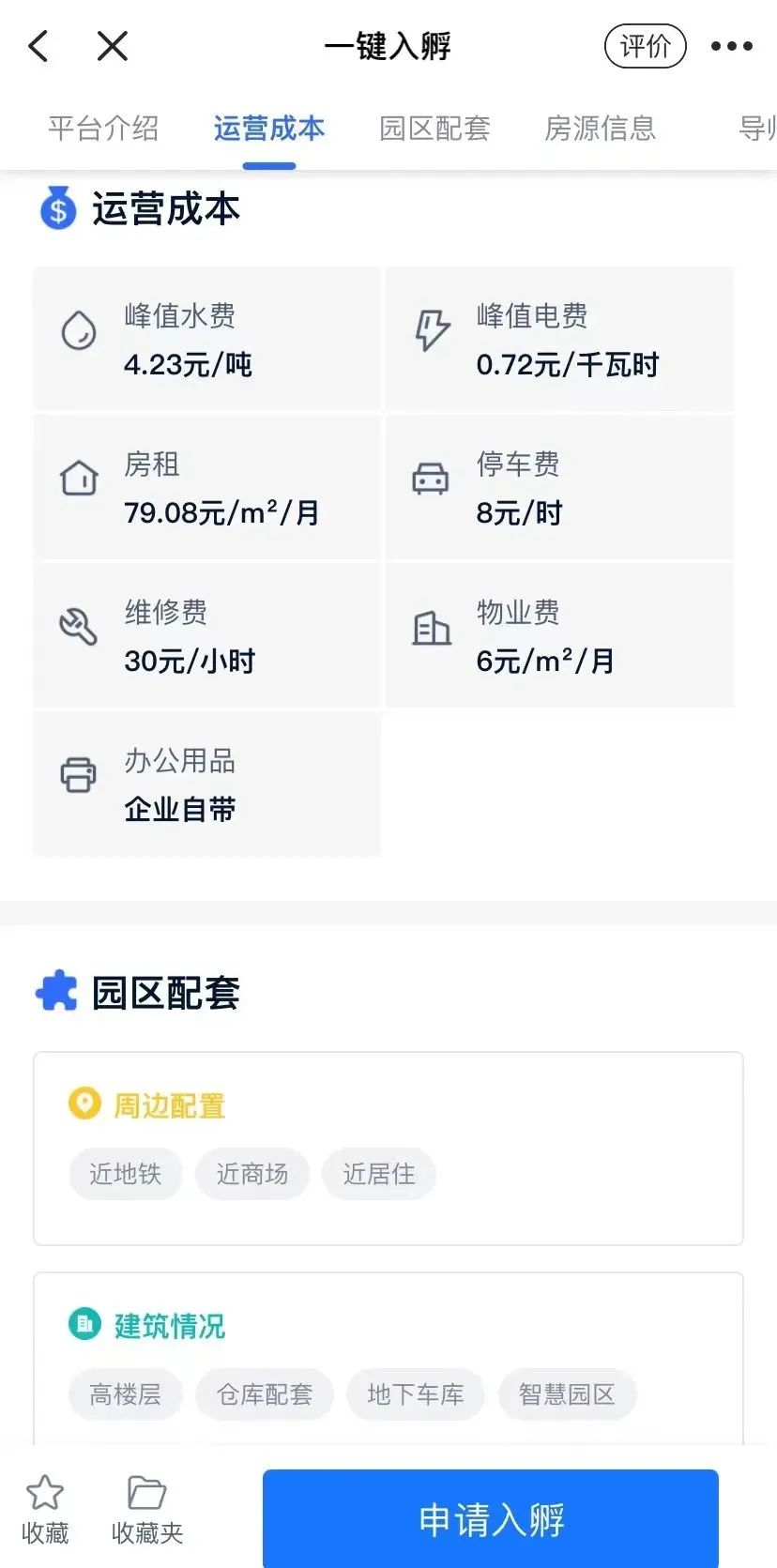This screenshot has height=1568, width=777.
Task: Open the 评价 review page
Action: click(645, 45)
